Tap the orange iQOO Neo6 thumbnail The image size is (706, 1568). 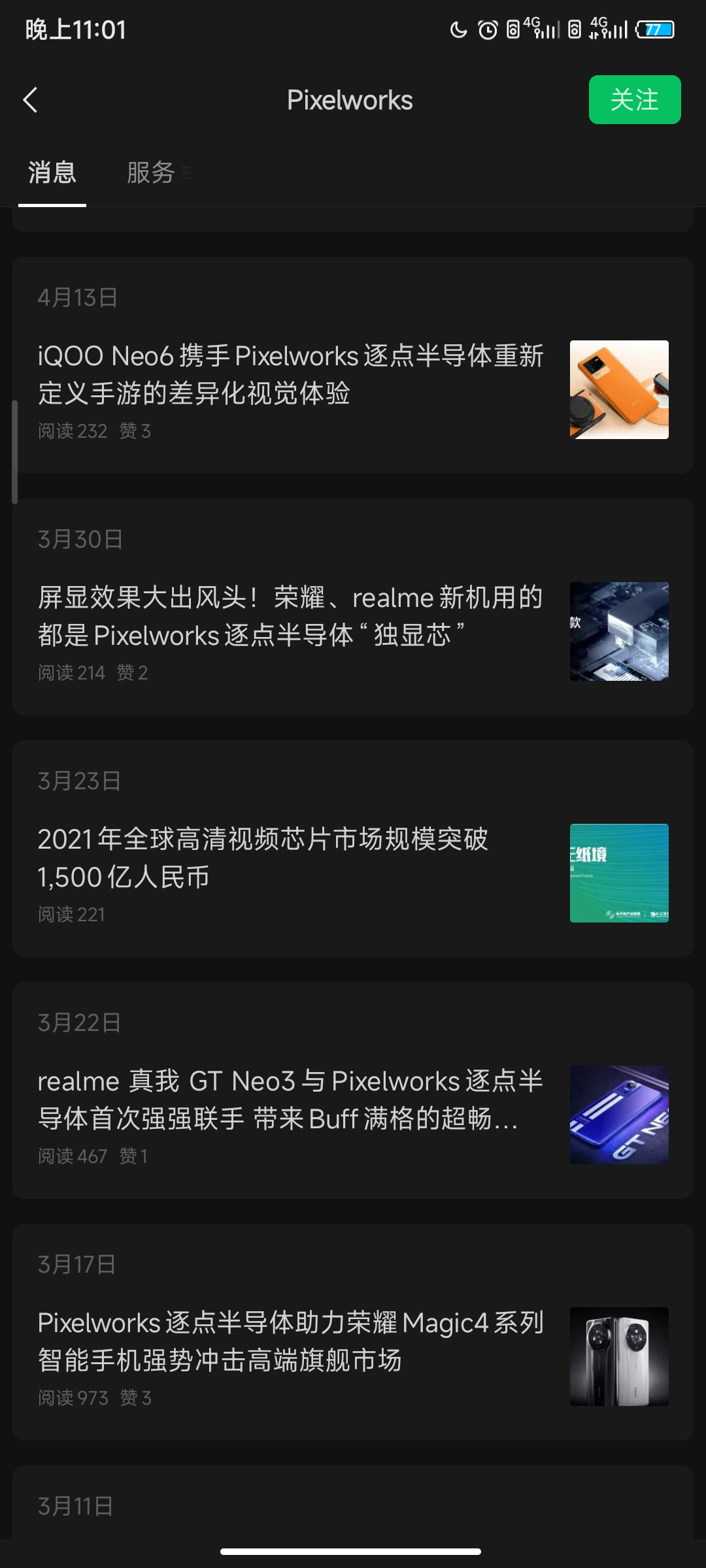(x=618, y=389)
